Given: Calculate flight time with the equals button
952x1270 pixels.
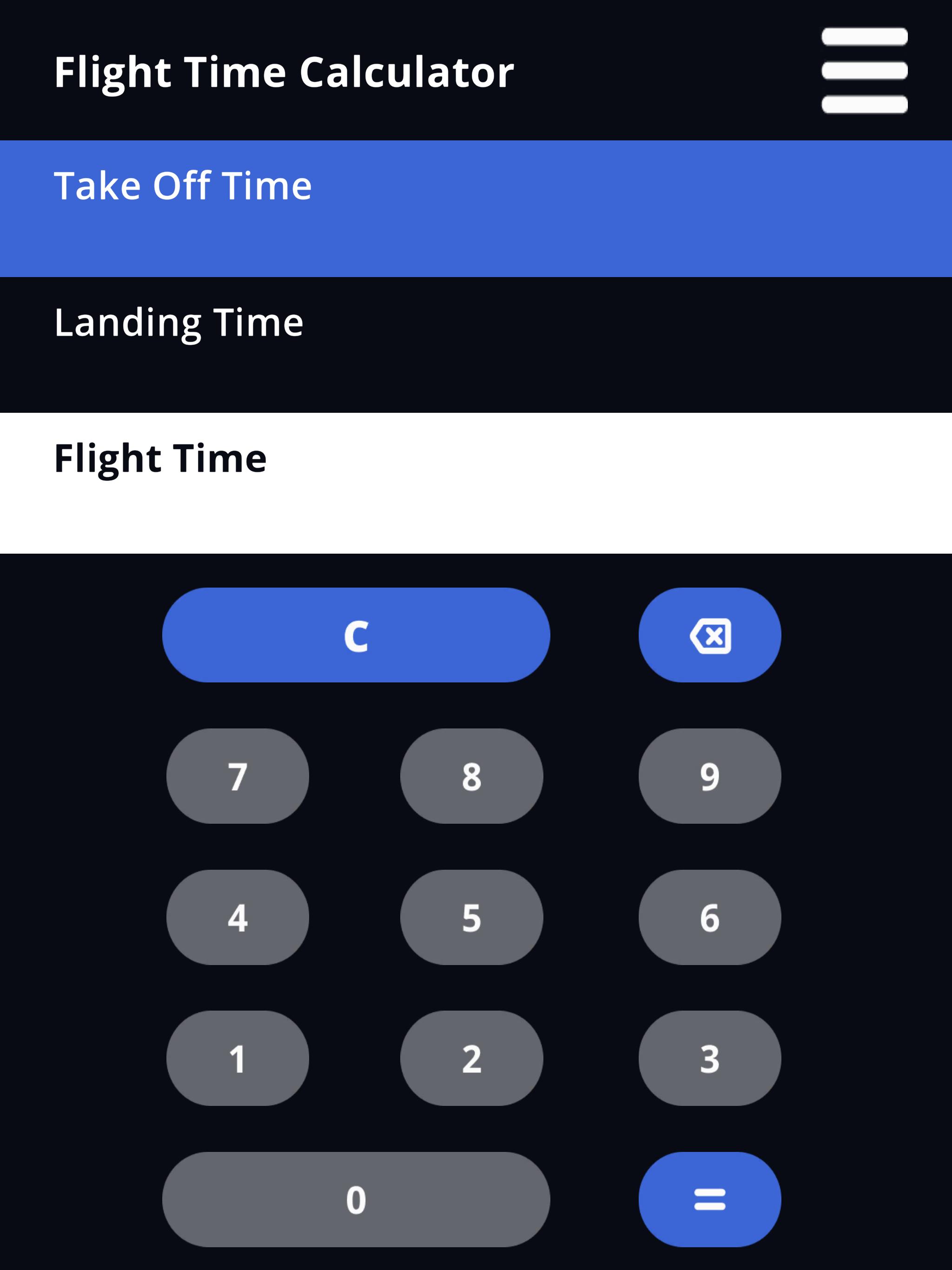Looking at the screenshot, I should click(710, 1200).
